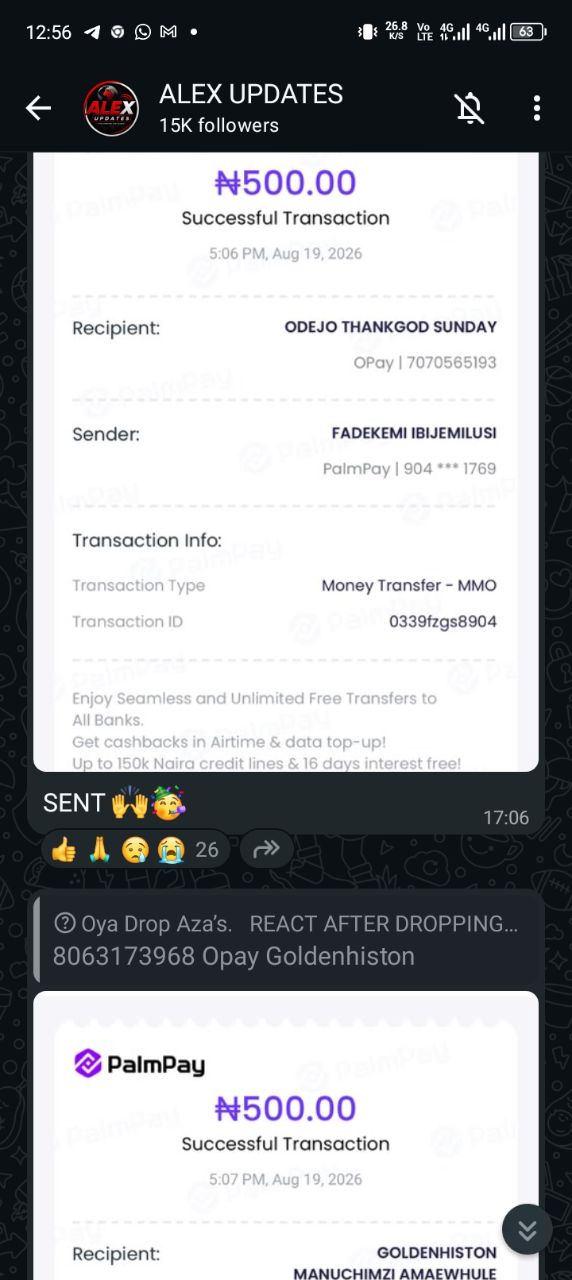Viewport: 572px width, 1280px height.
Task: Forward the SENT message
Action: (x=266, y=850)
